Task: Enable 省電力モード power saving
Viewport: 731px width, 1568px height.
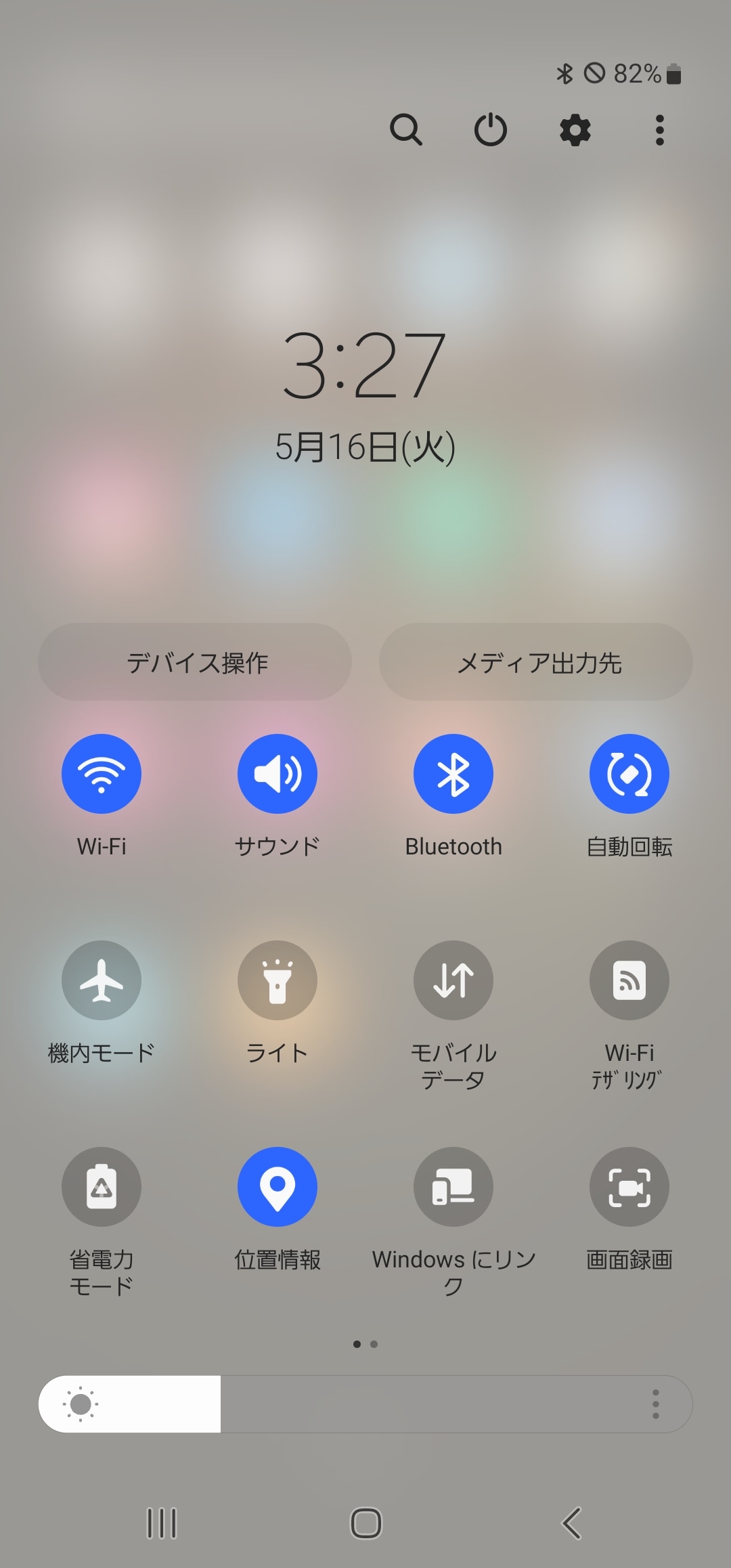Action: (102, 1187)
